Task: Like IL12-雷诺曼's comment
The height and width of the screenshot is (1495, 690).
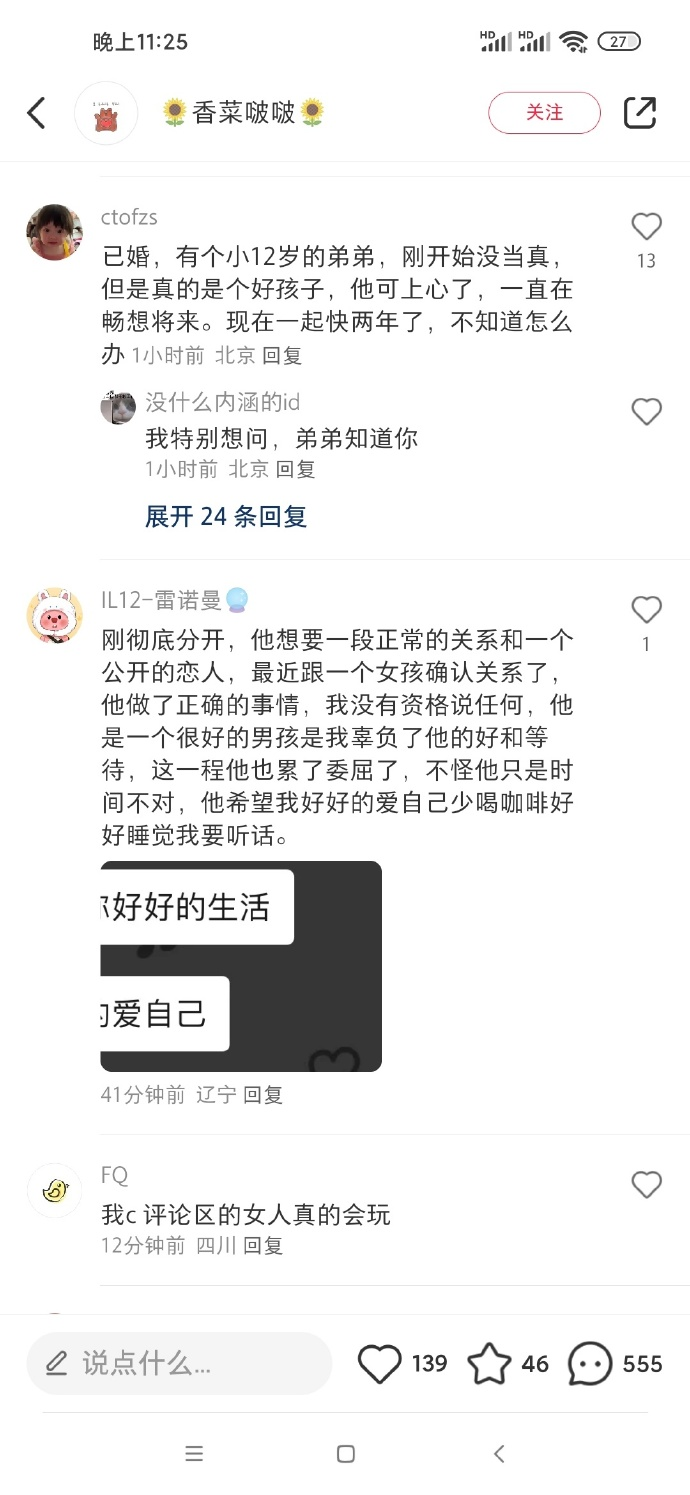Action: [646, 610]
